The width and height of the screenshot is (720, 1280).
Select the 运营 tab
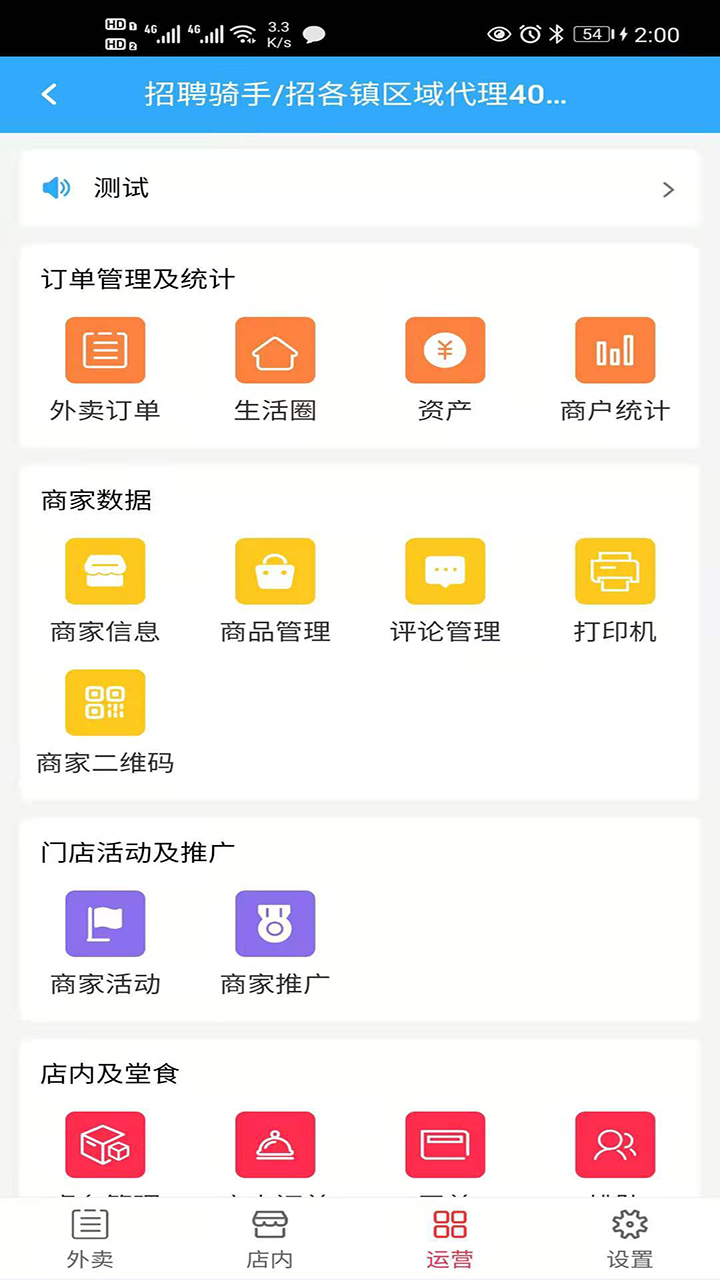tap(450, 1238)
